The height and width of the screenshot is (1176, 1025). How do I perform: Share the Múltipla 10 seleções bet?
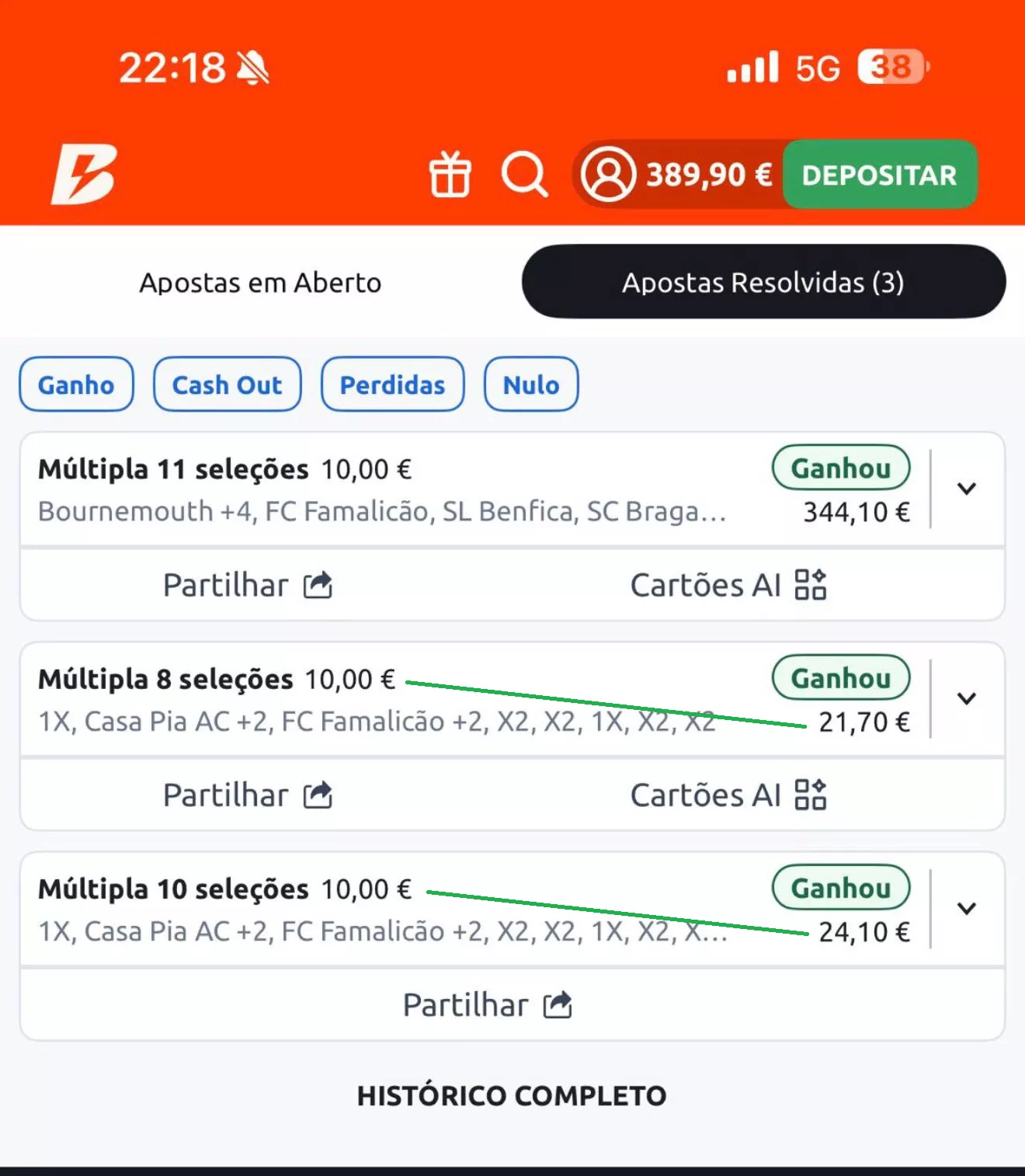point(487,1004)
